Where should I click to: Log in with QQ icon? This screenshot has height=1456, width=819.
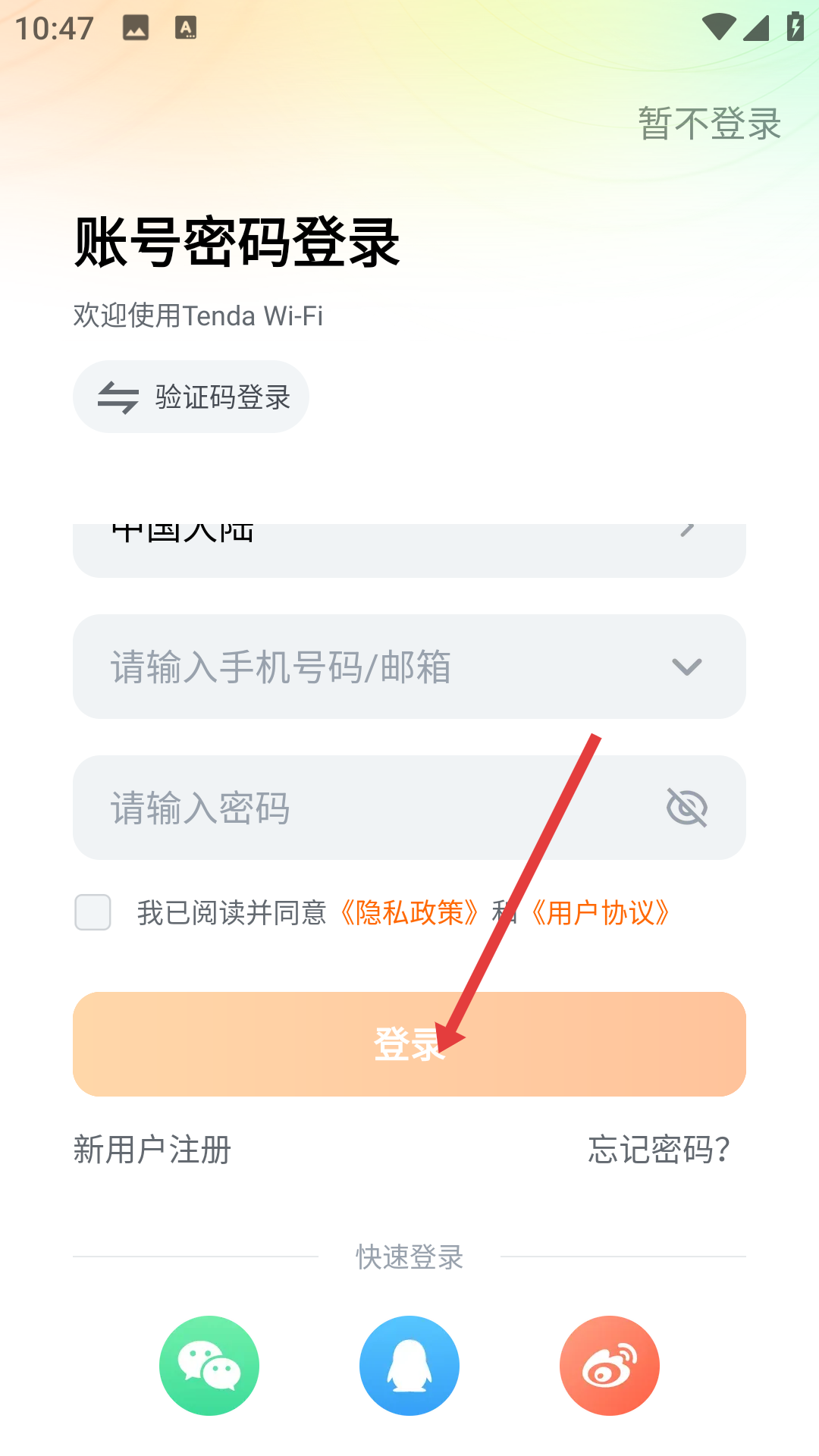(x=409, y=1366)
